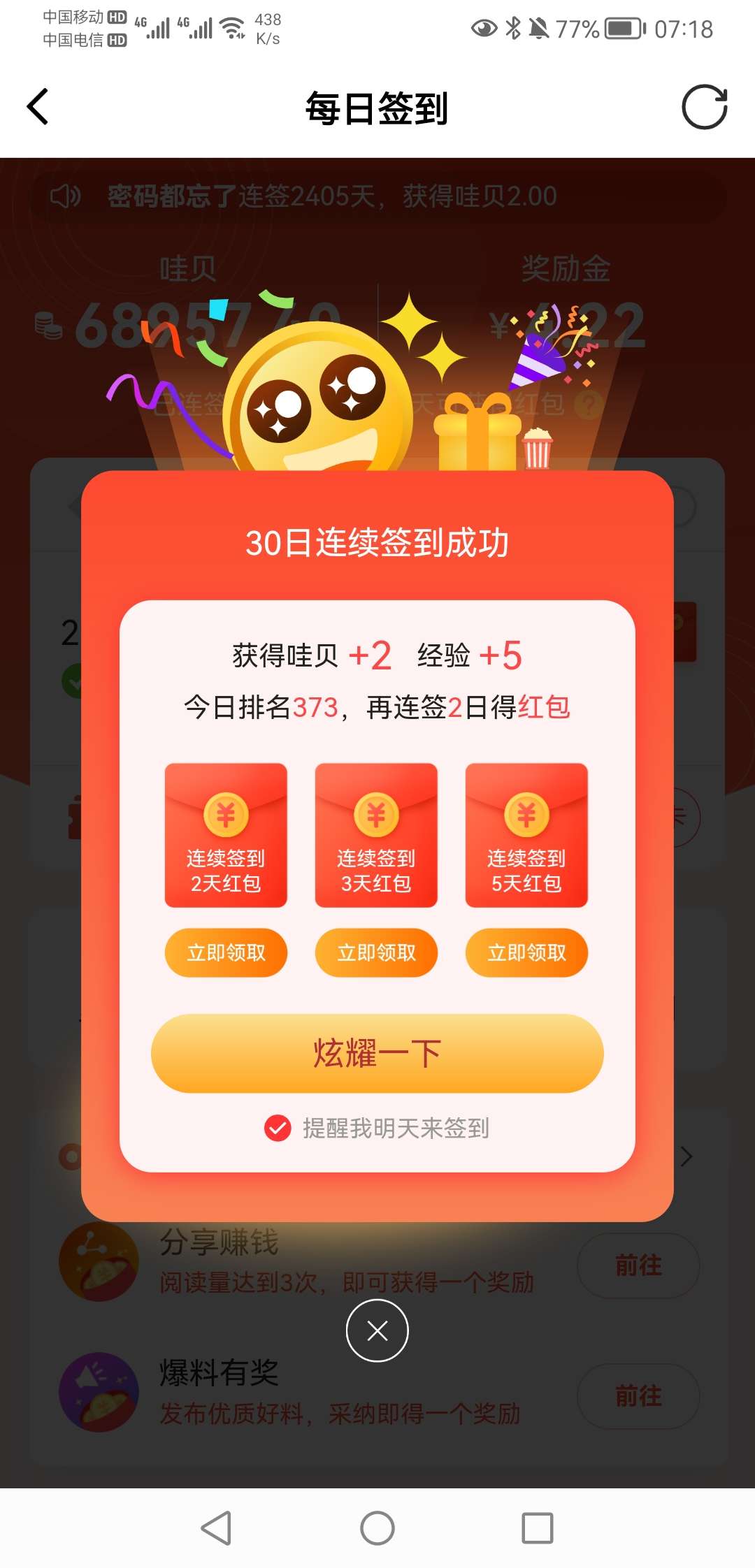
Task: Claim the 连续签到2天红包 reward
Action: coord(226,952)
